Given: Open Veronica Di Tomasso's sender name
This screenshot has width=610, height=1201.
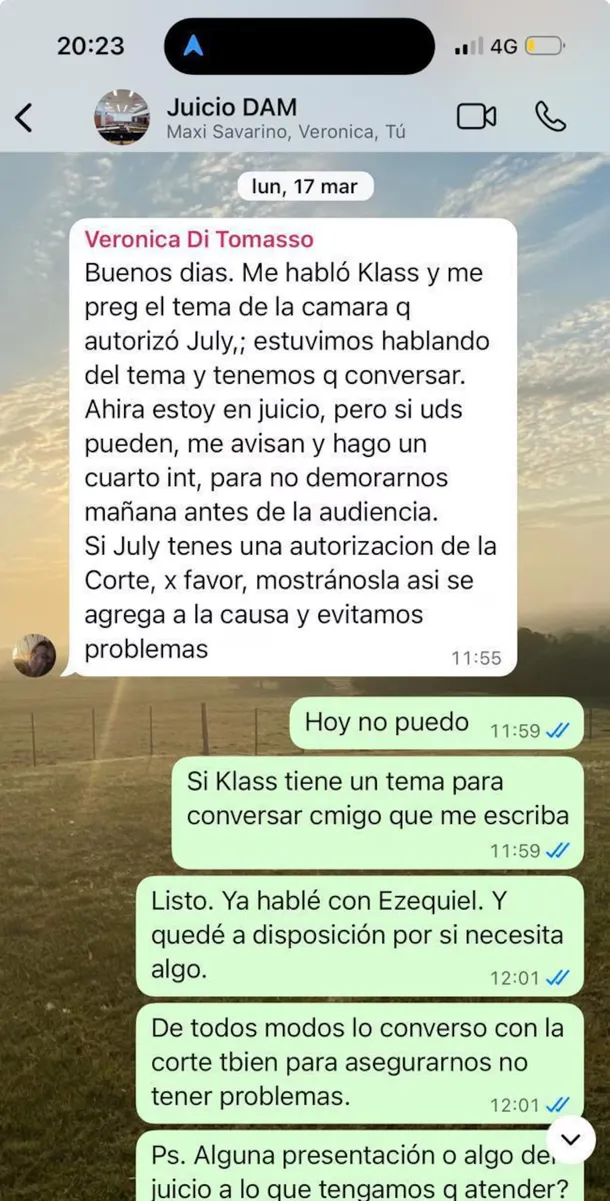Looking at the screenshot, I should tap(198, 240).
